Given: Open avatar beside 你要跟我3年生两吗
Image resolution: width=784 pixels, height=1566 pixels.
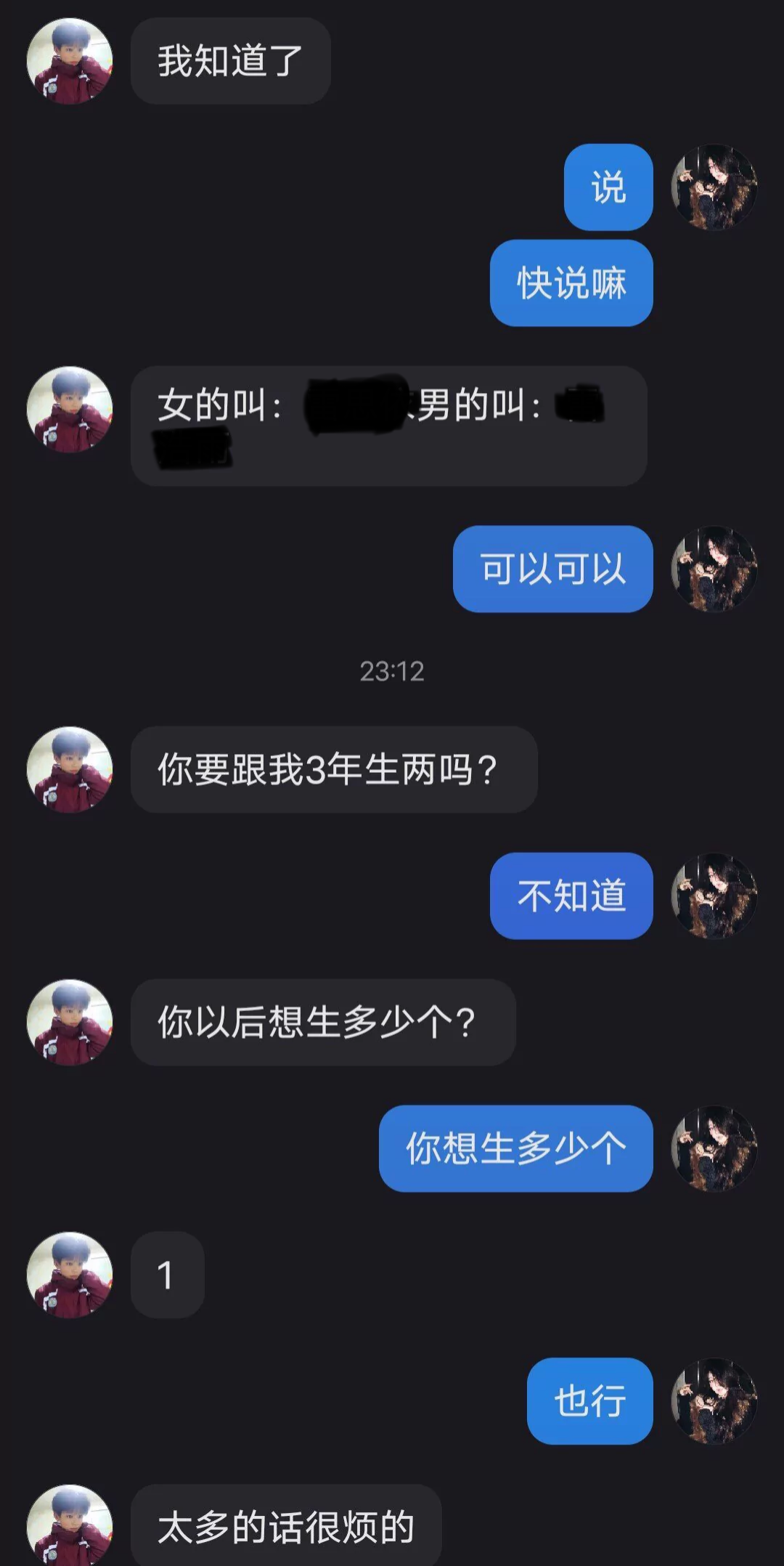Looking at the screenshot, I should (70, 769).
